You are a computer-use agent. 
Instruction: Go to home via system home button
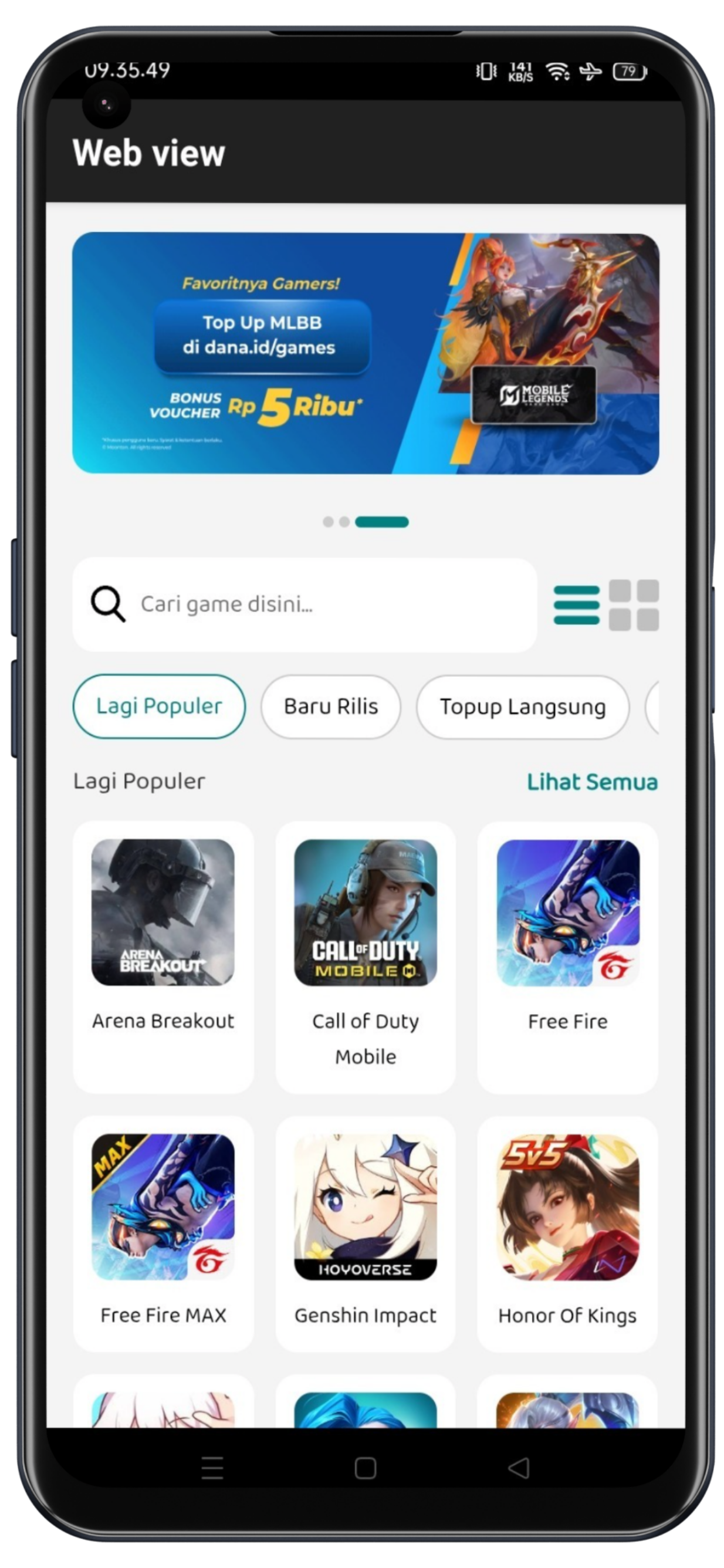(x=365, y=1468)
